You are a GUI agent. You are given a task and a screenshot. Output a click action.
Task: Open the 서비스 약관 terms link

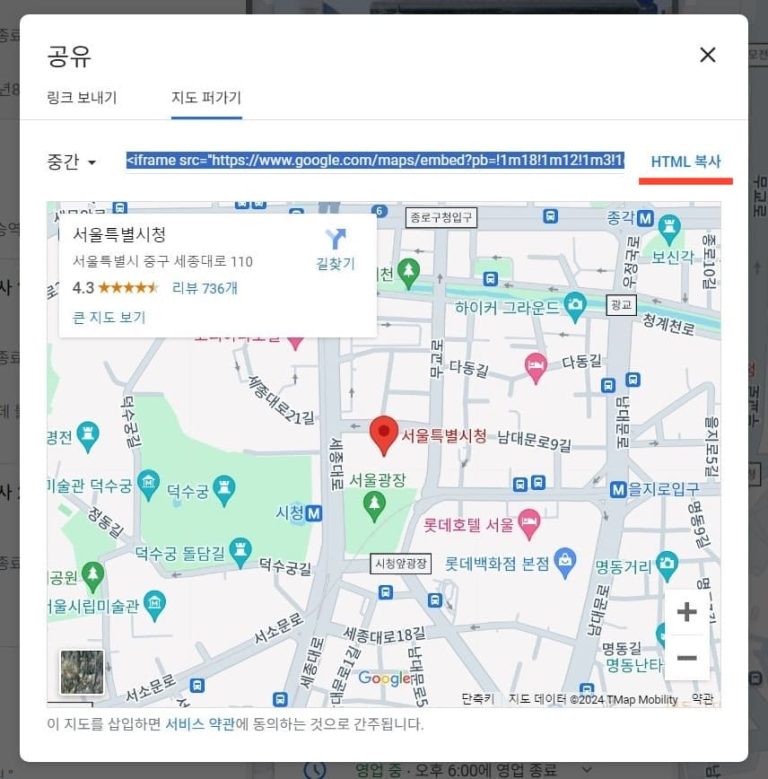tap(200, 723)
